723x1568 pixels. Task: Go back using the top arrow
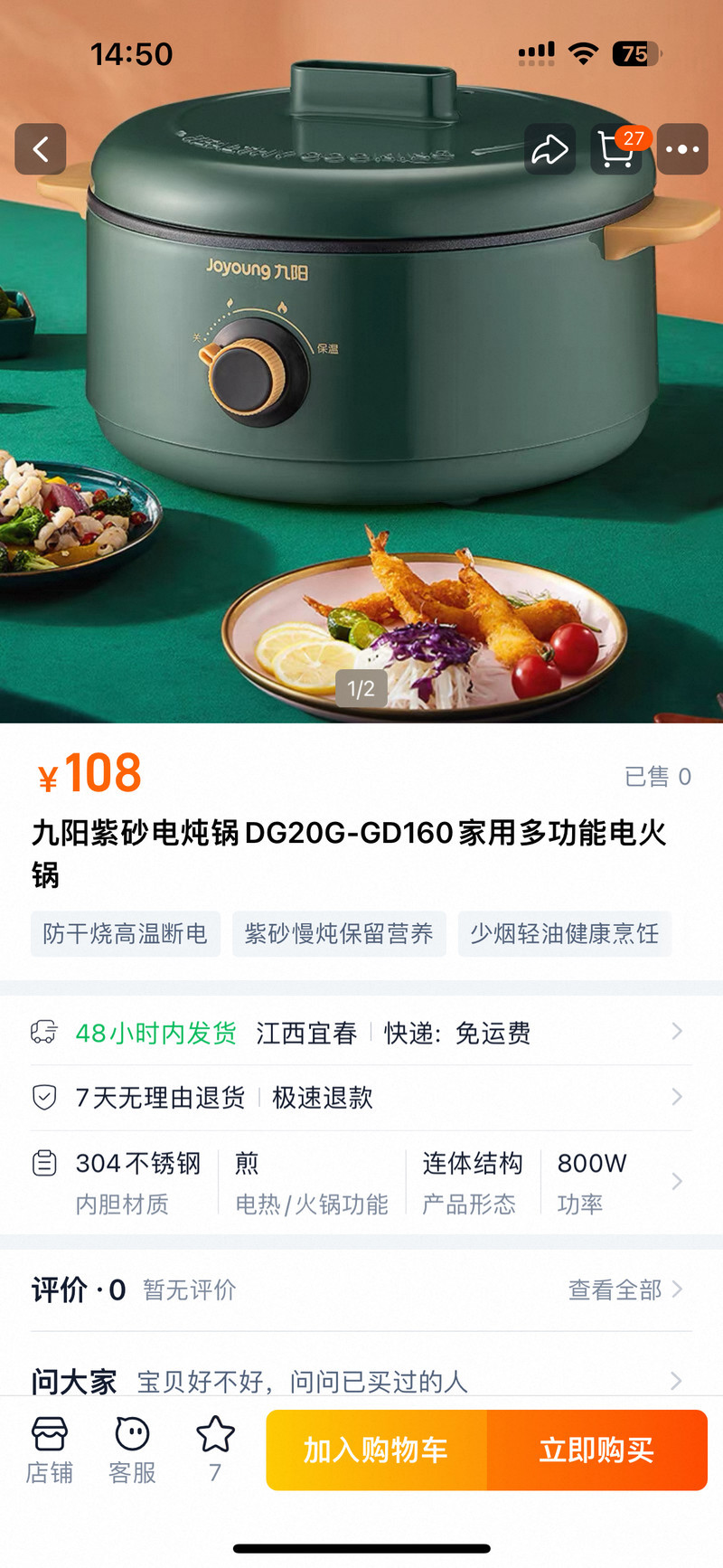pyautogui.click(x=41, y=149)
